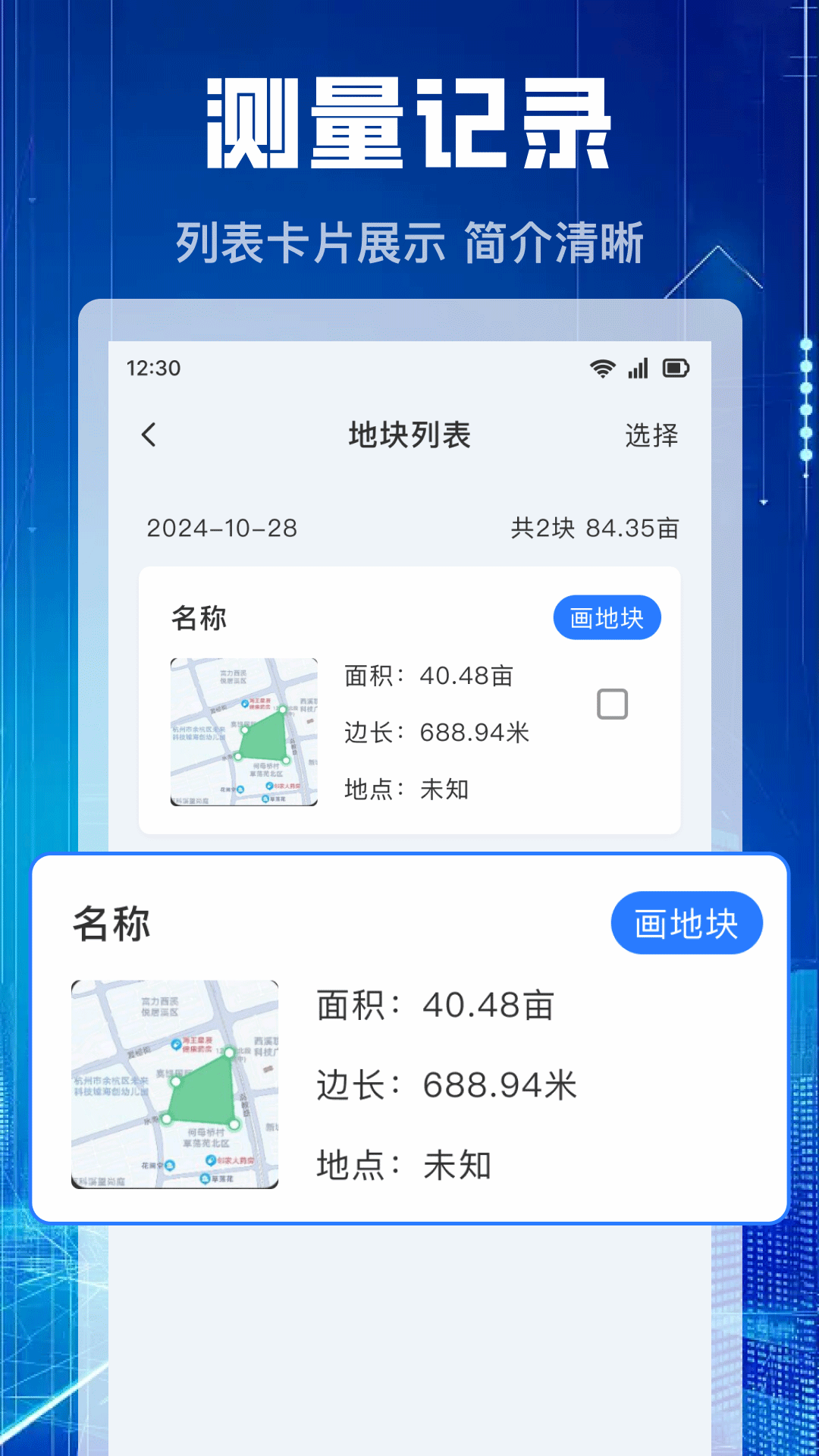This screenshot has width=819, height=1456.
Task: Click the back arrow on 地块列表 page
Action: [x=149, y=435]
